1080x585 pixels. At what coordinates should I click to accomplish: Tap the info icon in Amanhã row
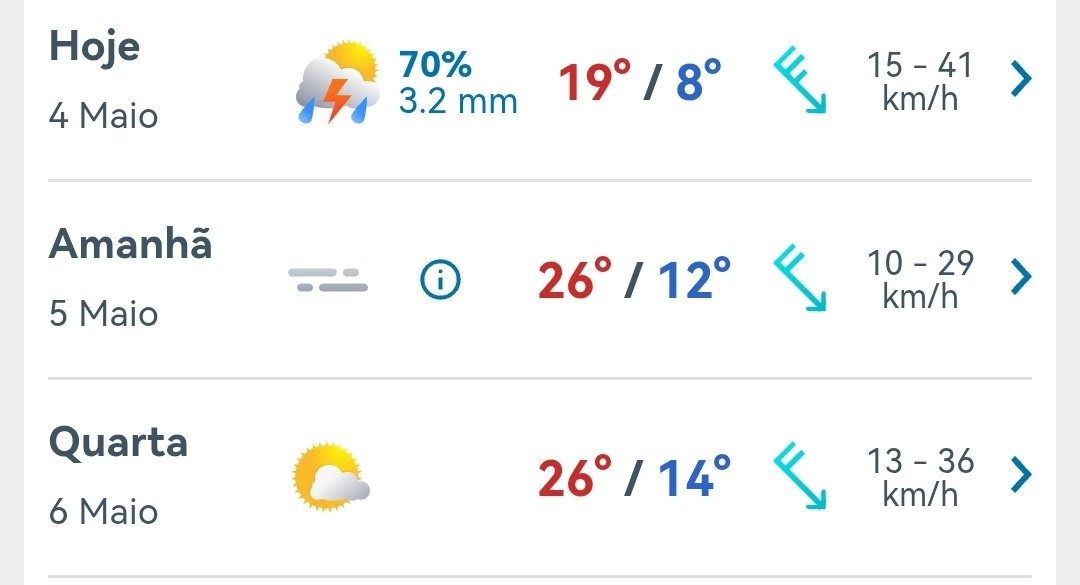[440, 280]
